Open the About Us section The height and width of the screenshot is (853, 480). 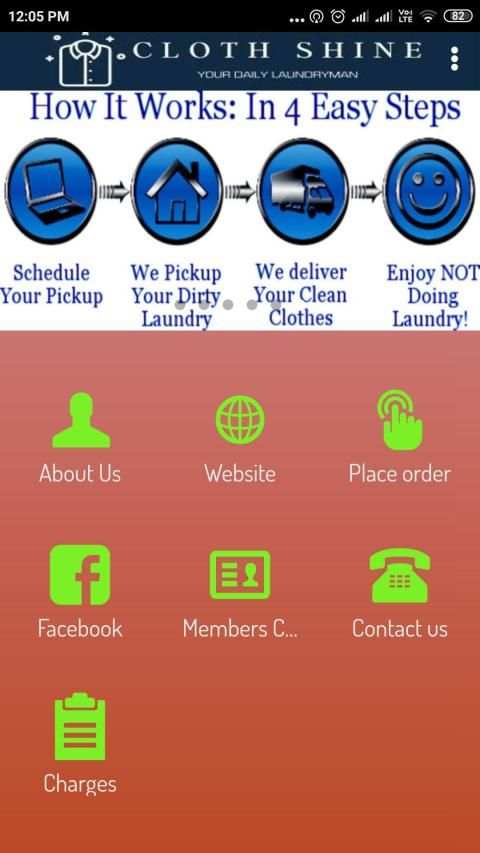81,438
